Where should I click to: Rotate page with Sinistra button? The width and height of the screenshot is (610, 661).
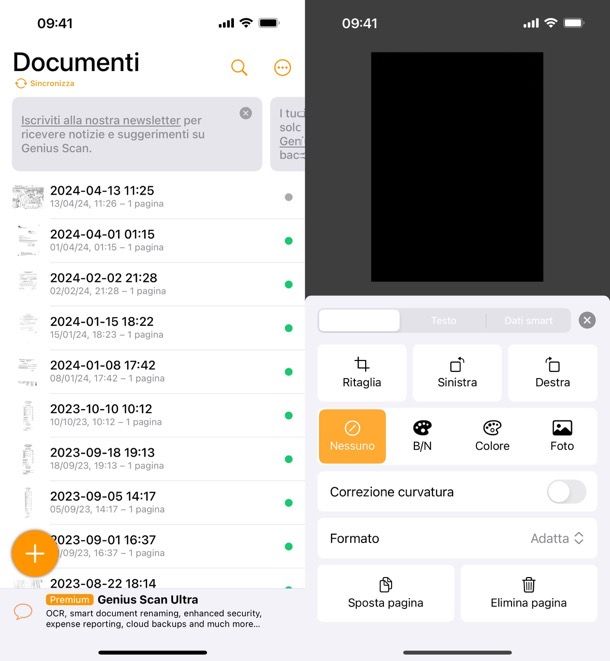coord(457,373)
